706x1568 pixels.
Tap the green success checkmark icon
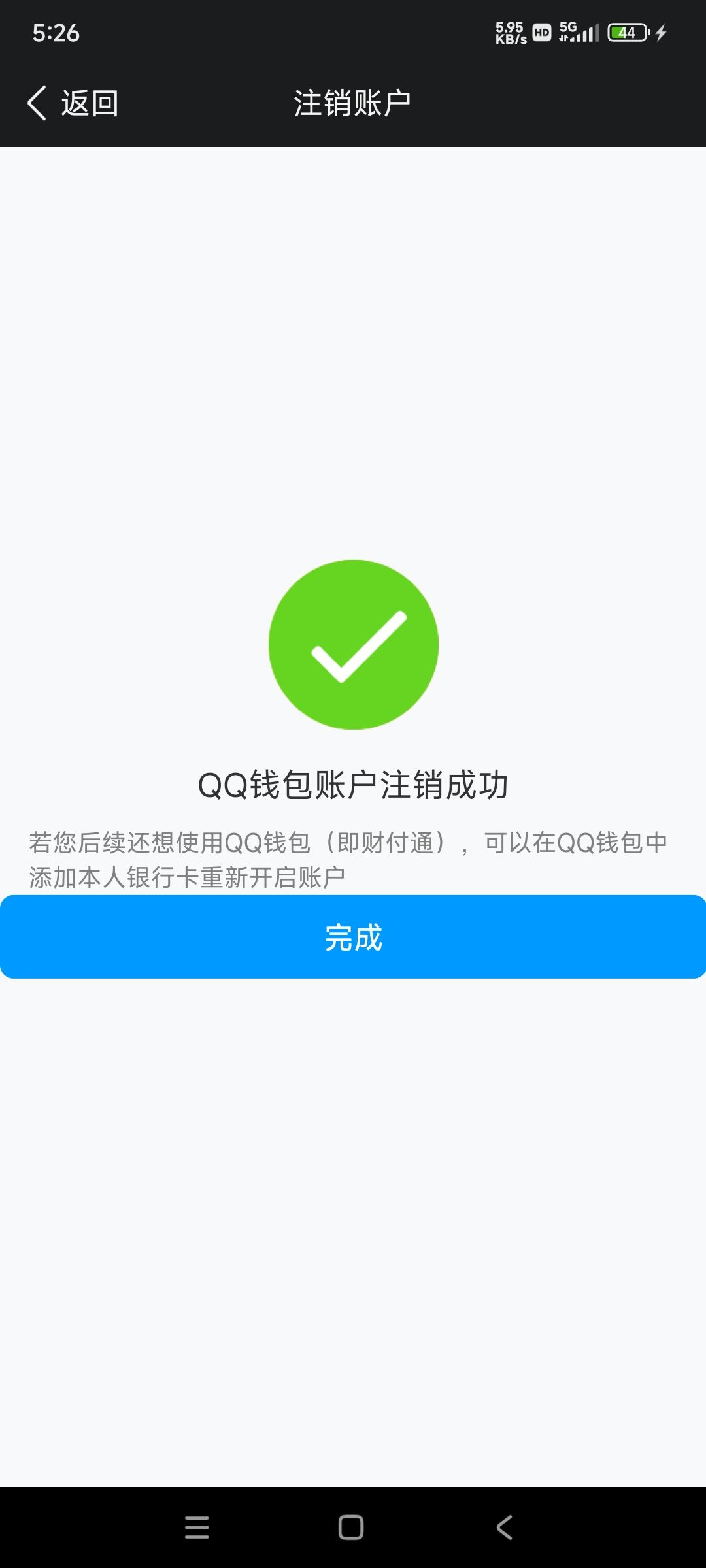pos(353,644)
